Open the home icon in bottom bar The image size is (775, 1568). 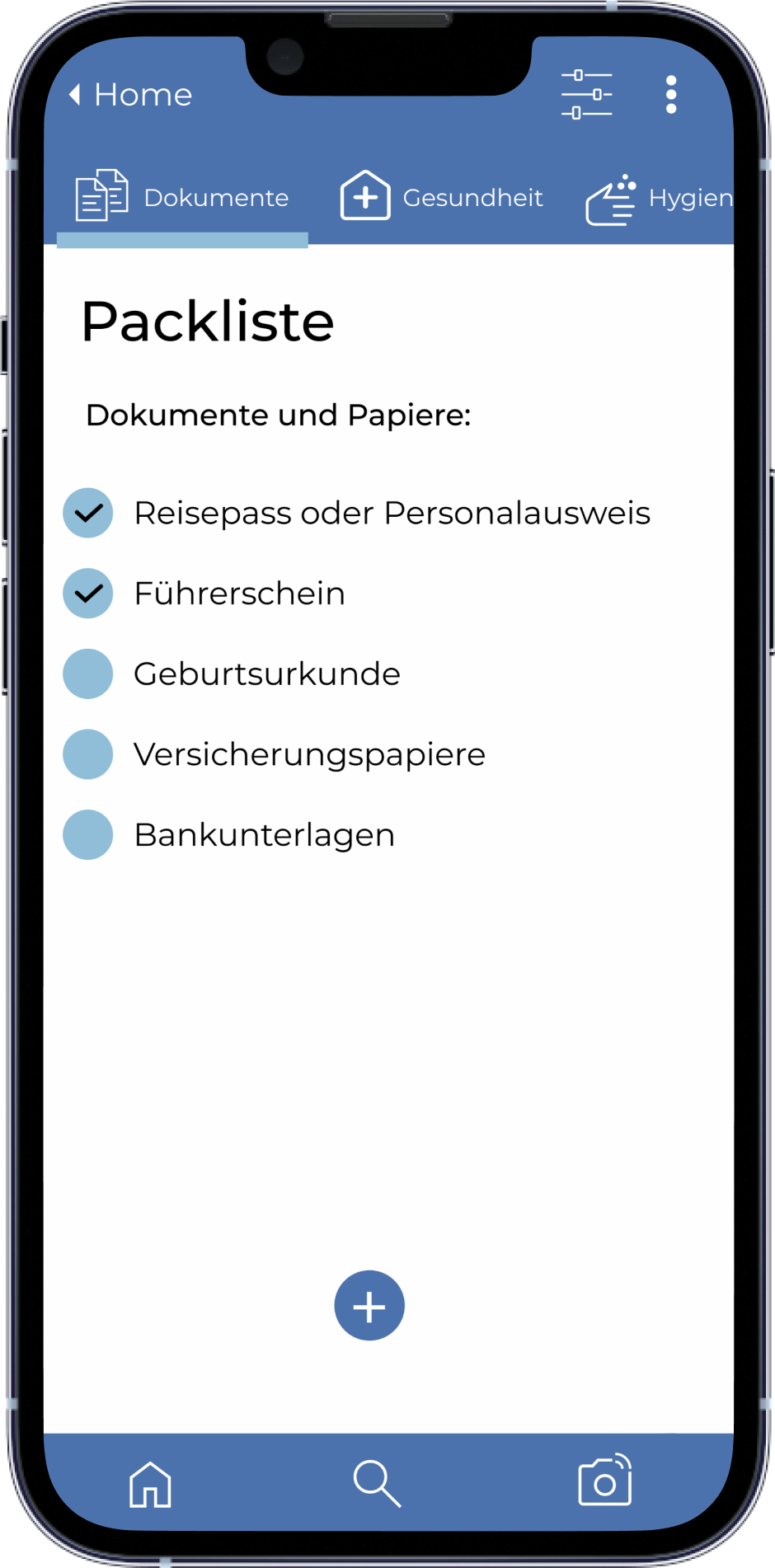tap(150, 1484)
